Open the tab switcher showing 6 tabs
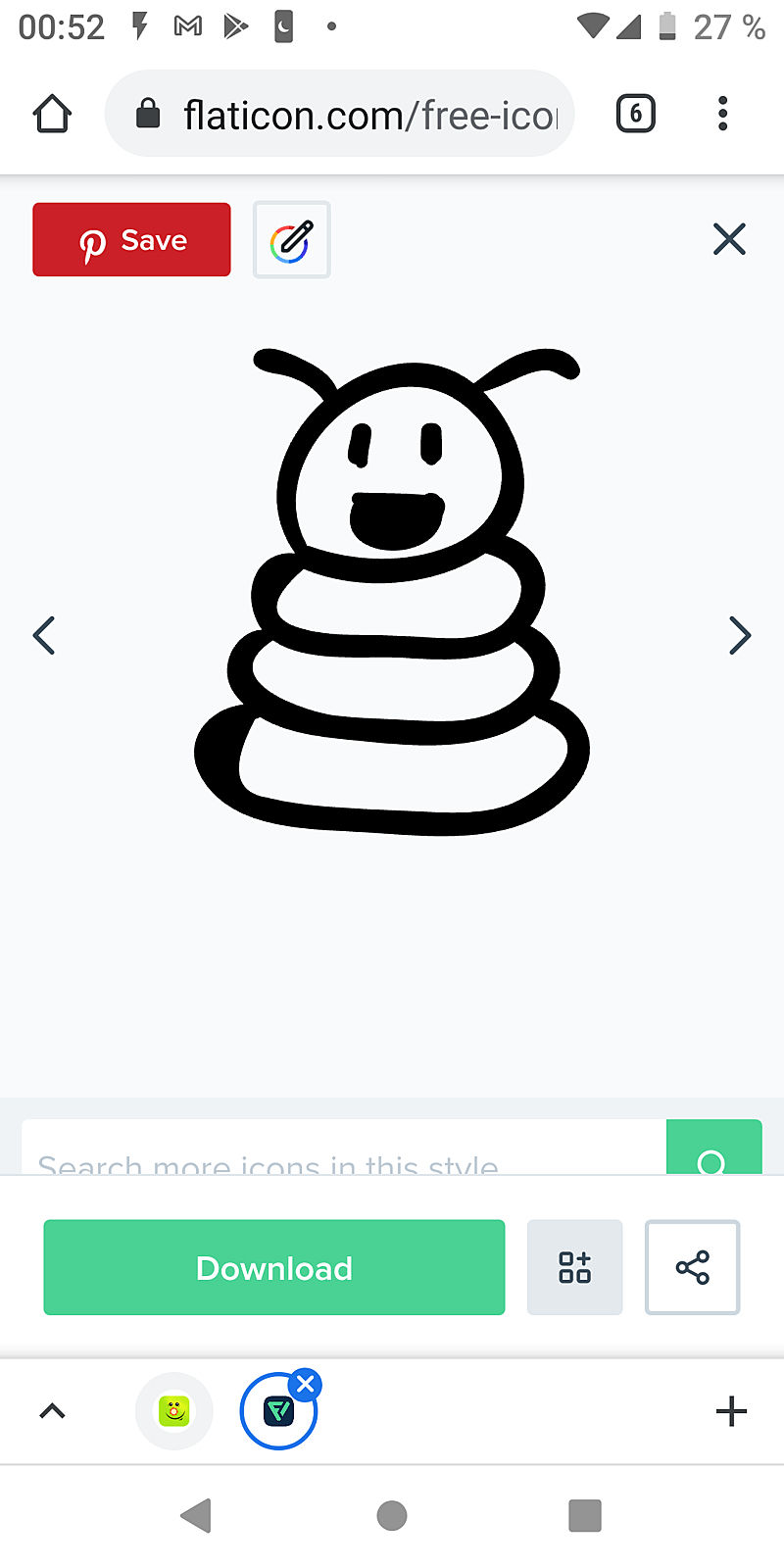Image resolution: width=784 pixels, height=1568 pixels. pos(635,115)
